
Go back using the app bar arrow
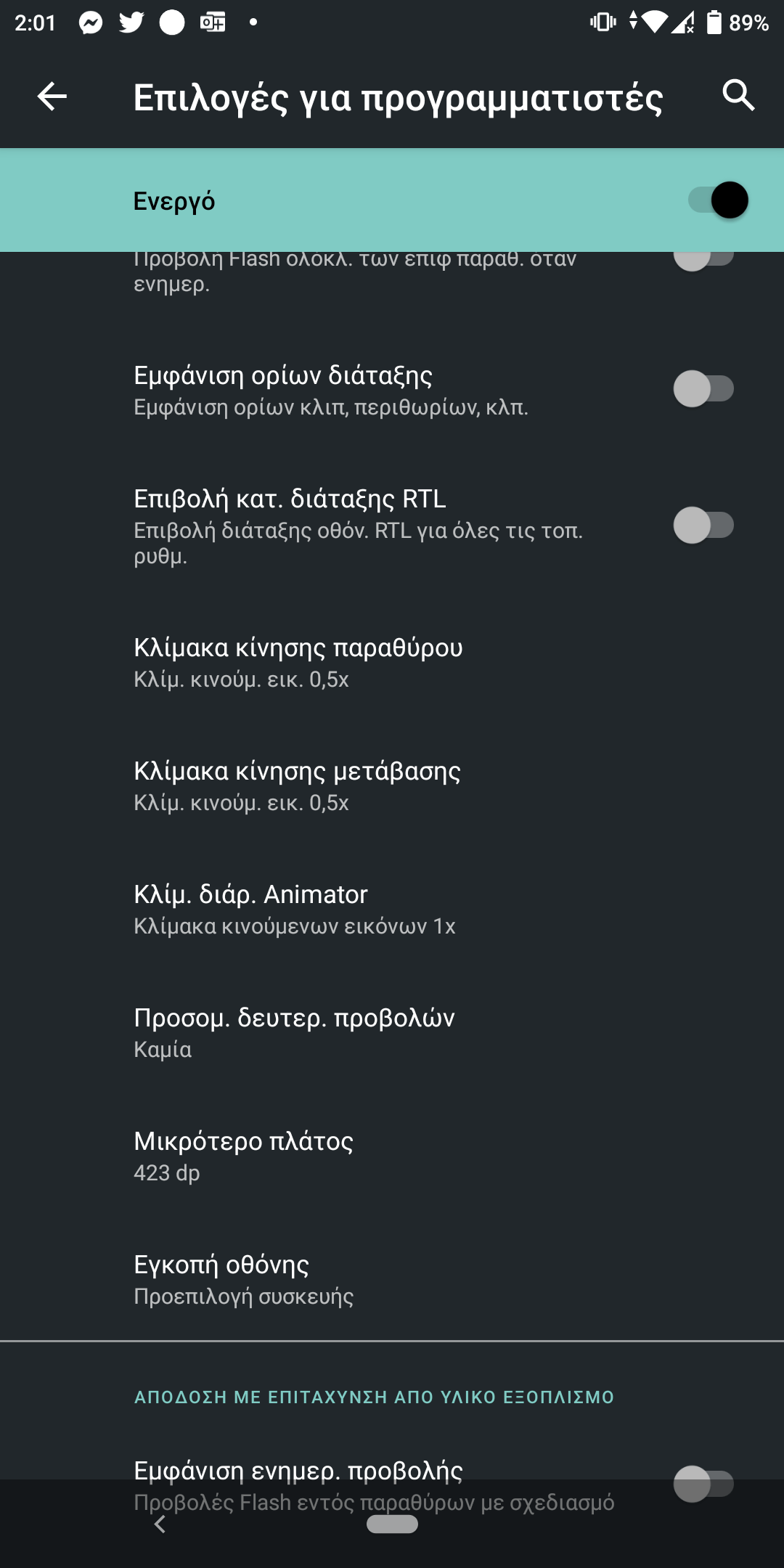point(52,96)
